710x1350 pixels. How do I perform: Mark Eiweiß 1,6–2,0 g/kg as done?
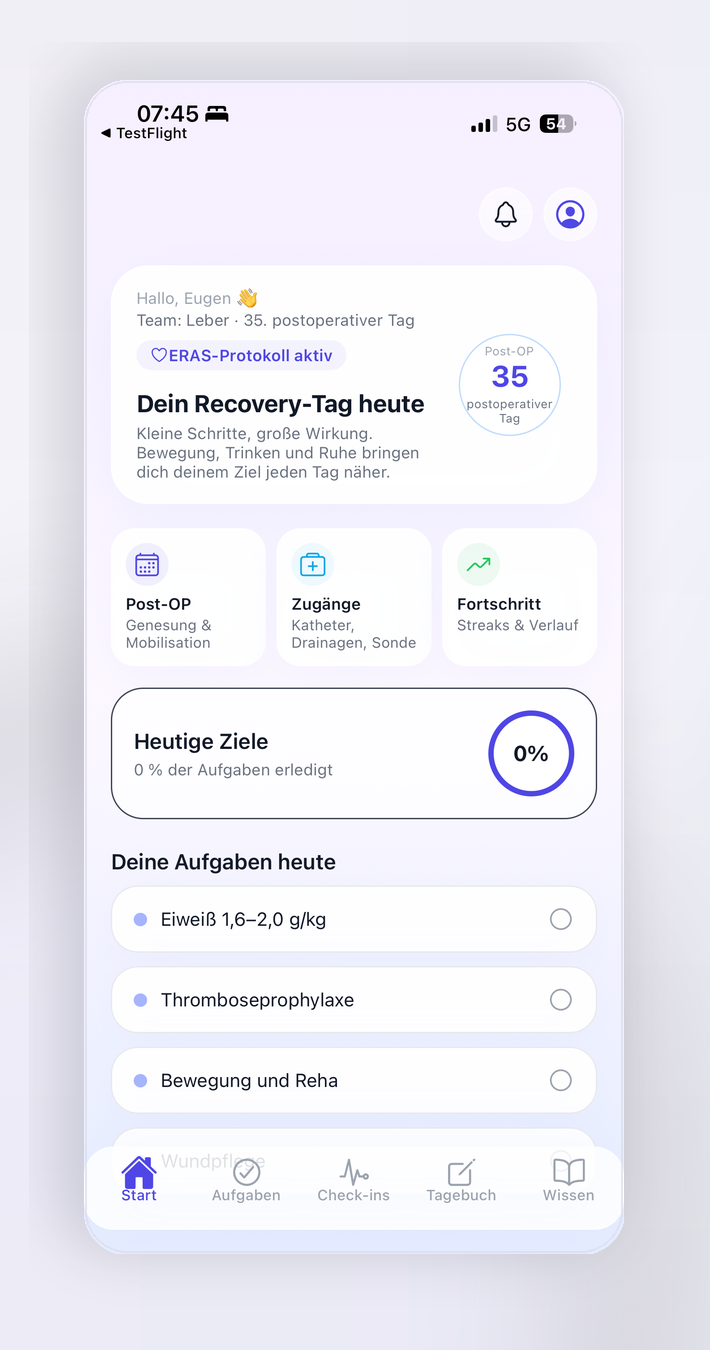pos(561,919)
